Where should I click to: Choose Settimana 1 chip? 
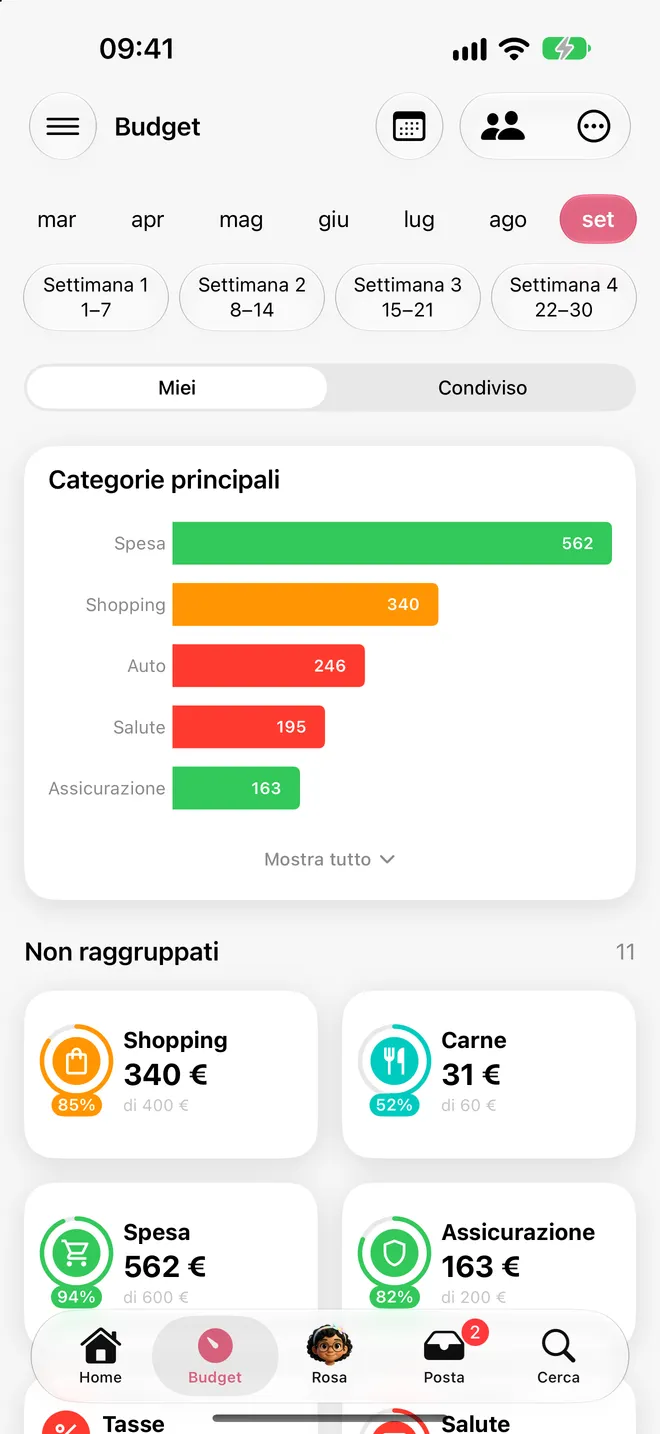click(x=96, y=298)
